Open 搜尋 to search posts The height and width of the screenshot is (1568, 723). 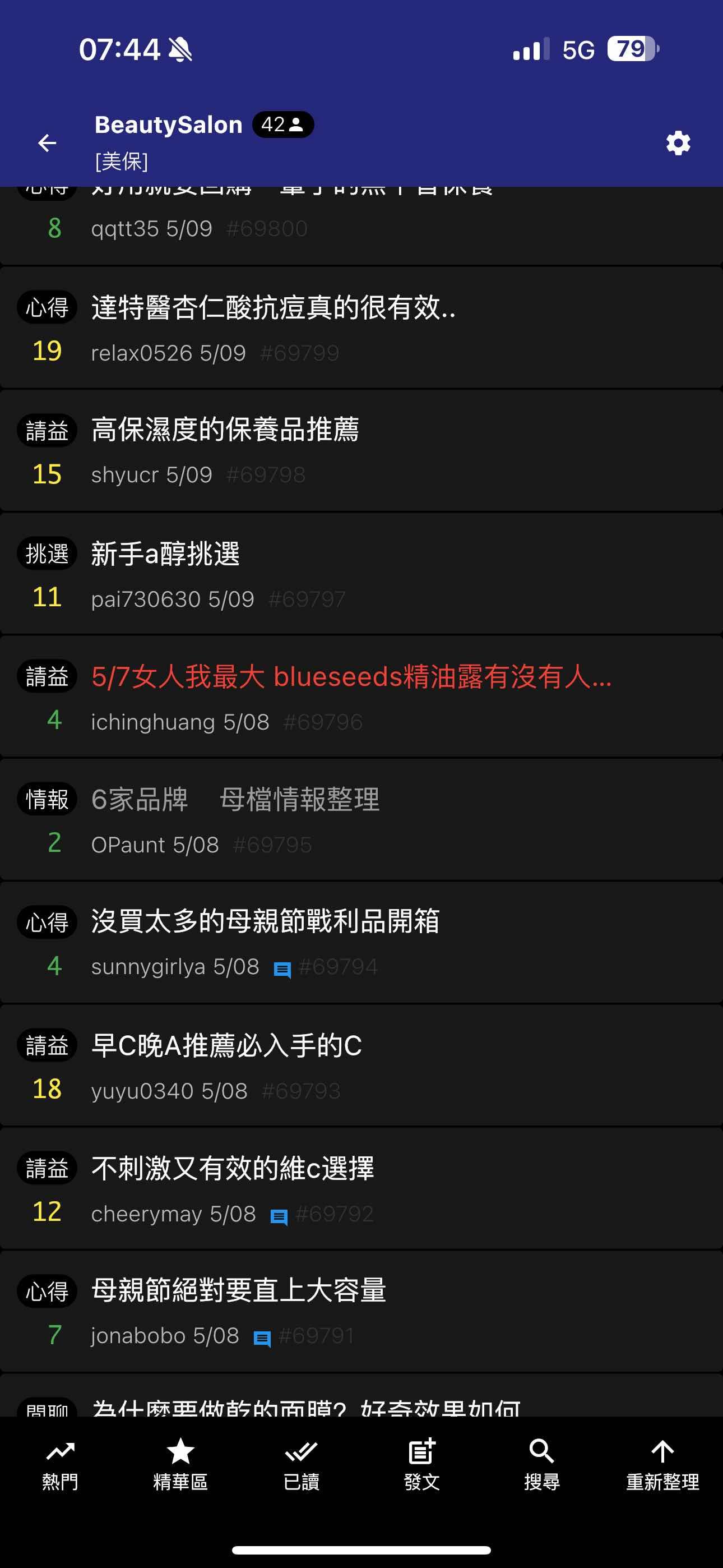pos(543,1465)
